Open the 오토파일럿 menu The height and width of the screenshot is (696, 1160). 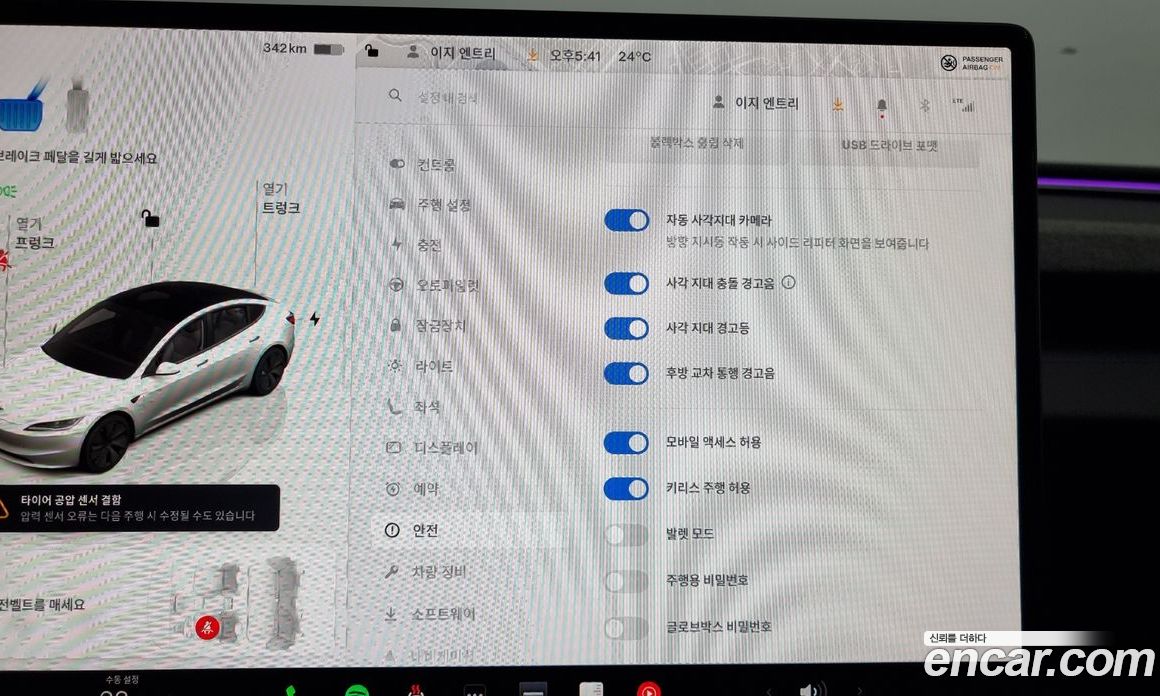[x=447, y=285]
